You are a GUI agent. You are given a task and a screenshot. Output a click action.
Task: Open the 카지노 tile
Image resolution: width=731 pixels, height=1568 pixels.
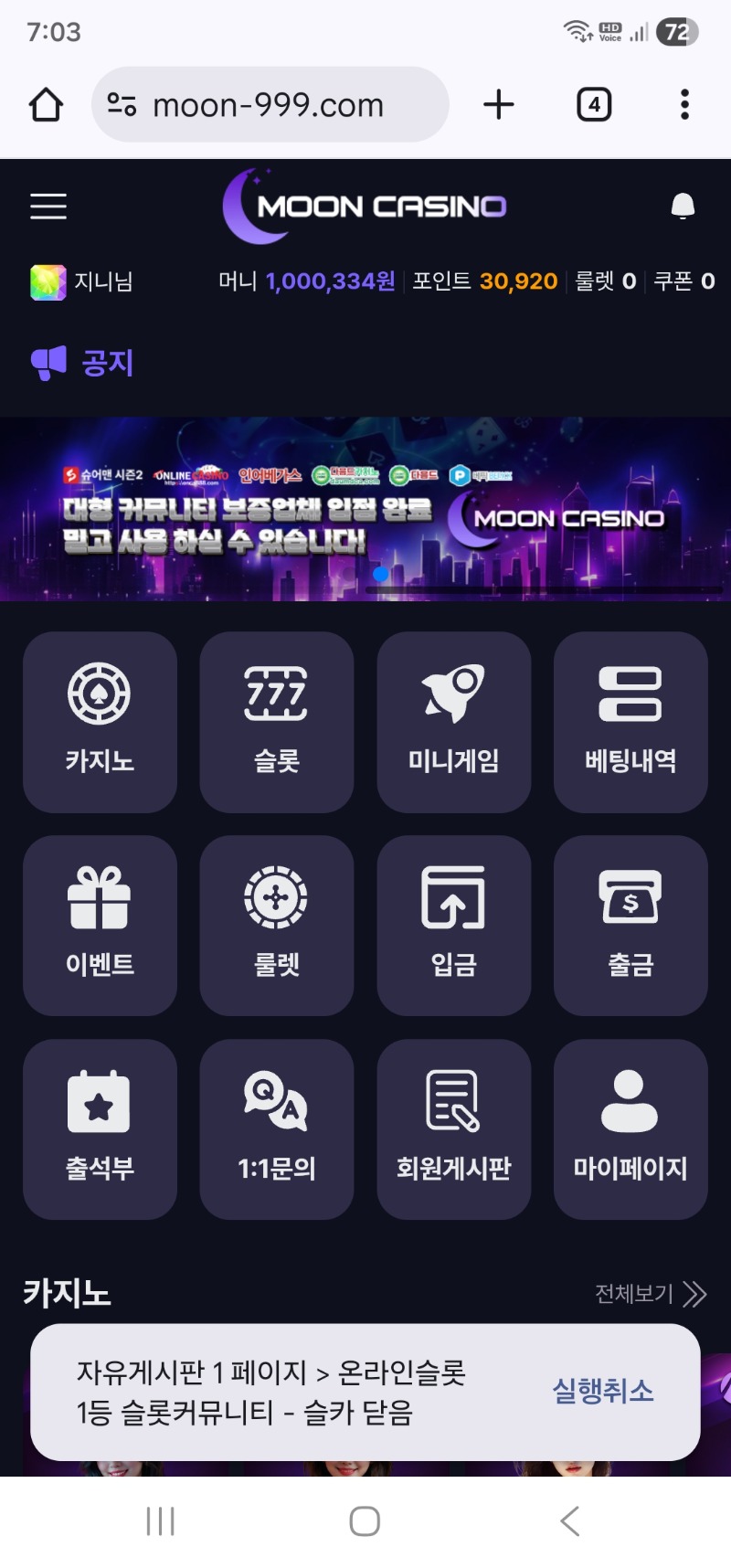click(x=100, y=722)
